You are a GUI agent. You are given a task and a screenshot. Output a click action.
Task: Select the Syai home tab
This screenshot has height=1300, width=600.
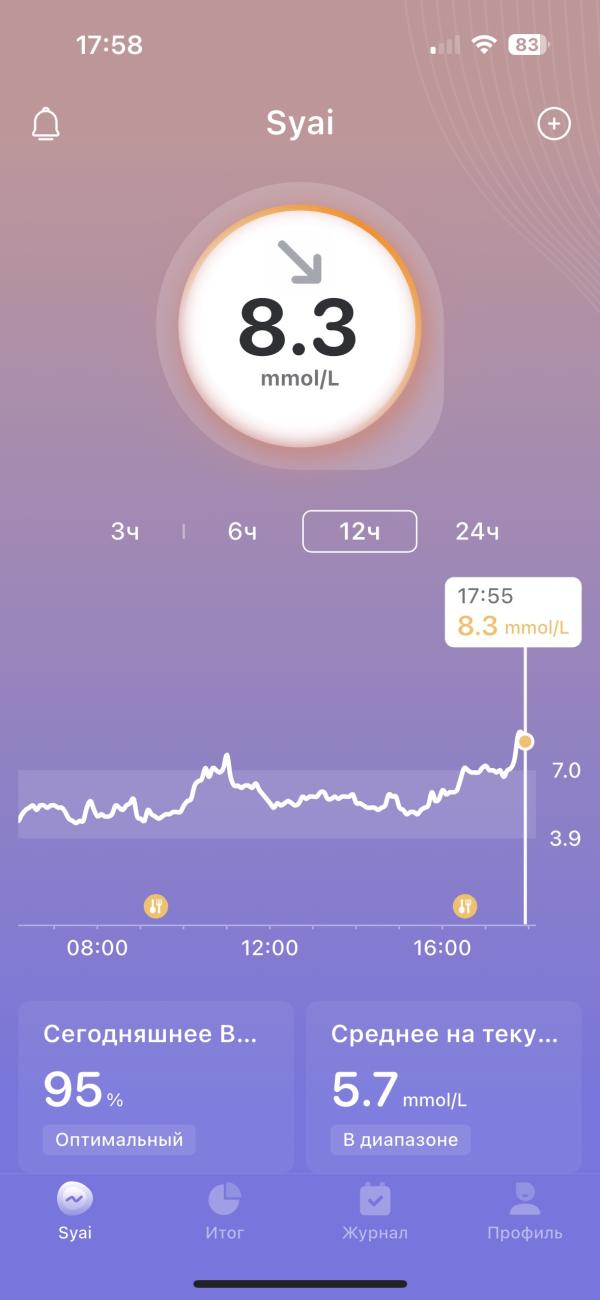click(75, 1211)
